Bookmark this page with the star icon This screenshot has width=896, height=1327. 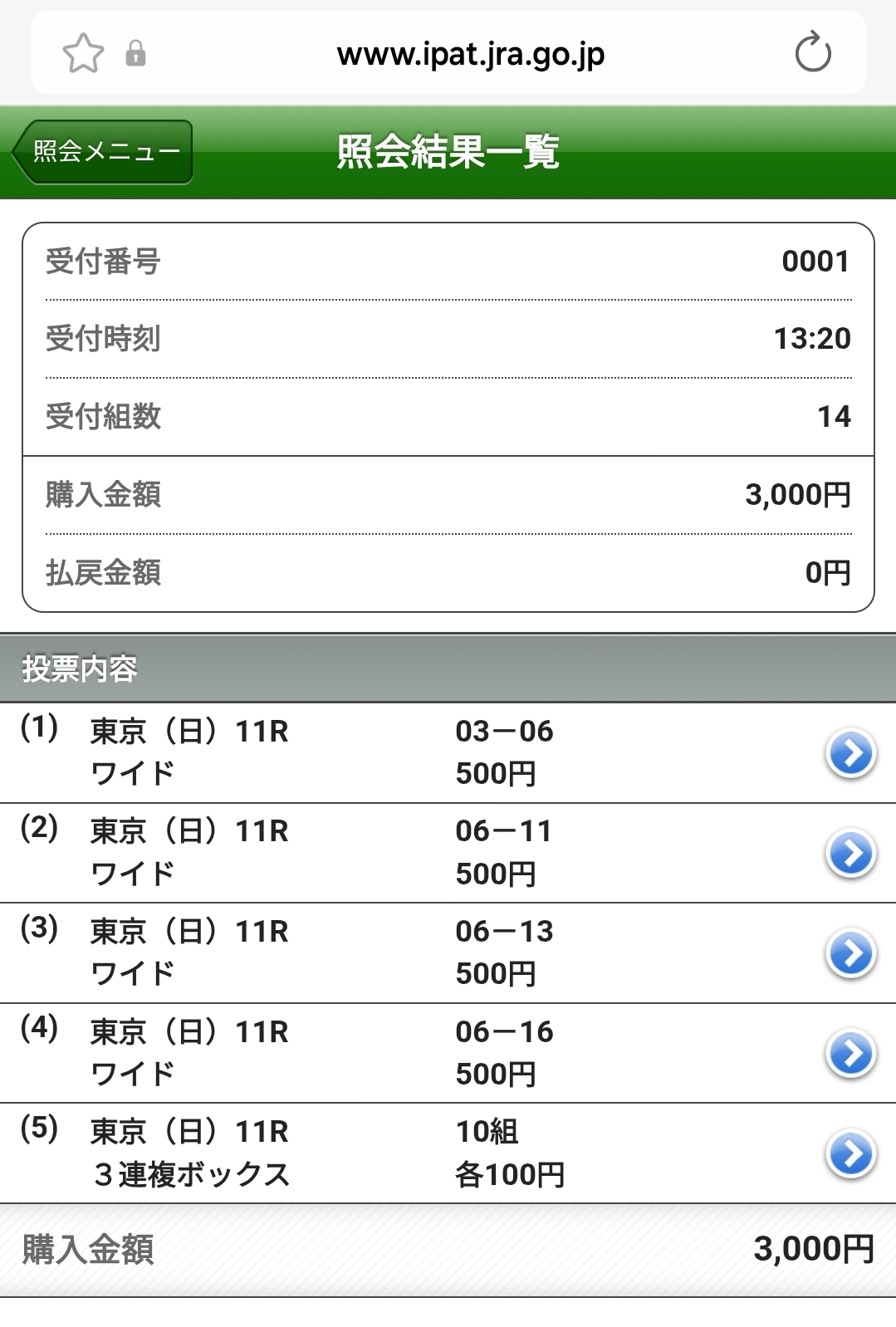click(x=83, y=54)
